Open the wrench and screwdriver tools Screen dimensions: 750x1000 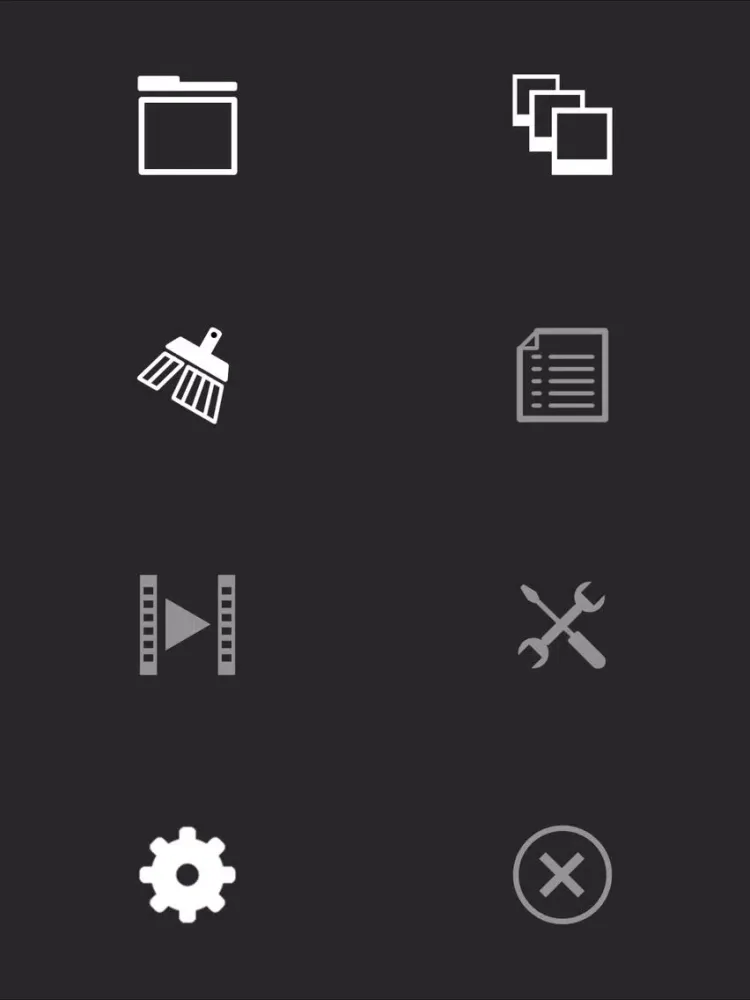point(562,625)
